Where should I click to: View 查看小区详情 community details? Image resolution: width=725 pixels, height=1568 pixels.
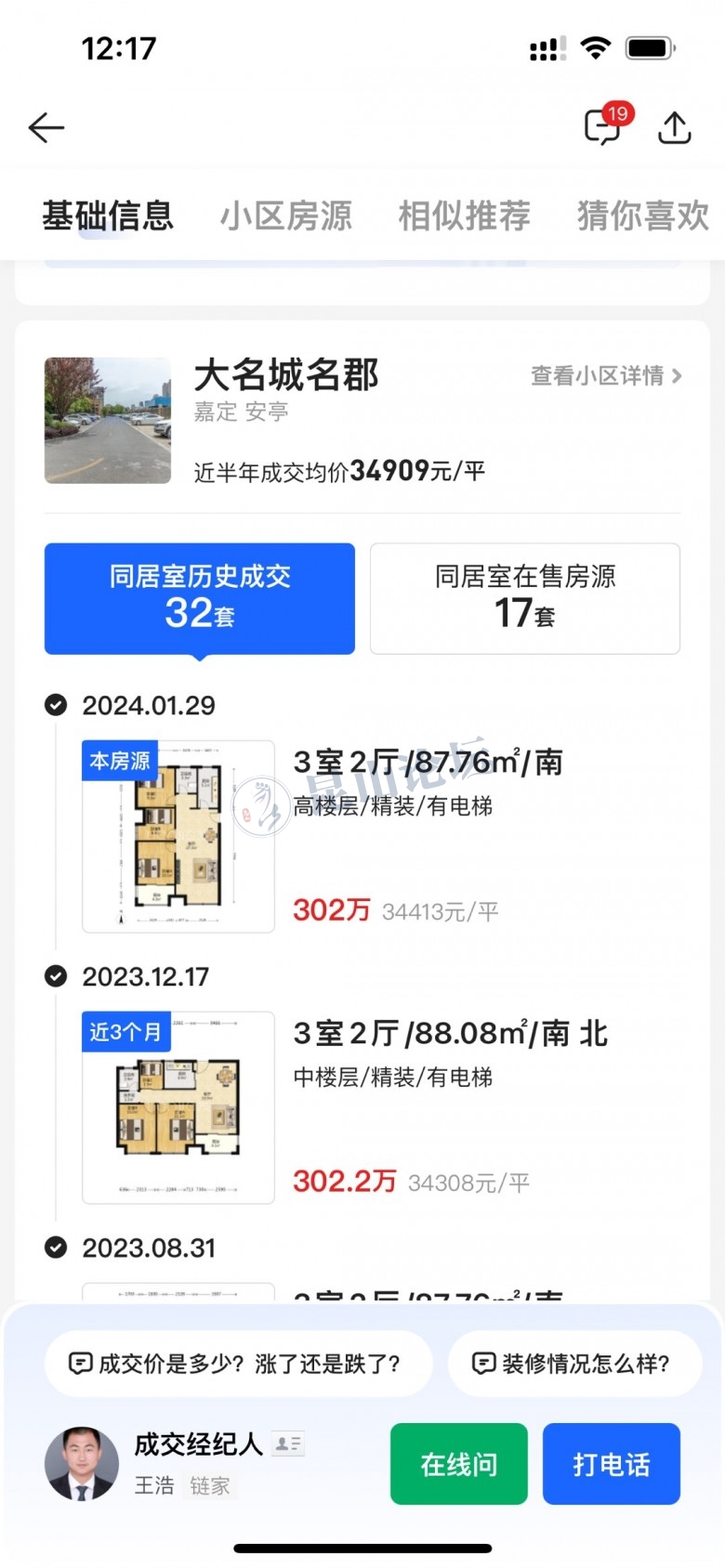606,375
